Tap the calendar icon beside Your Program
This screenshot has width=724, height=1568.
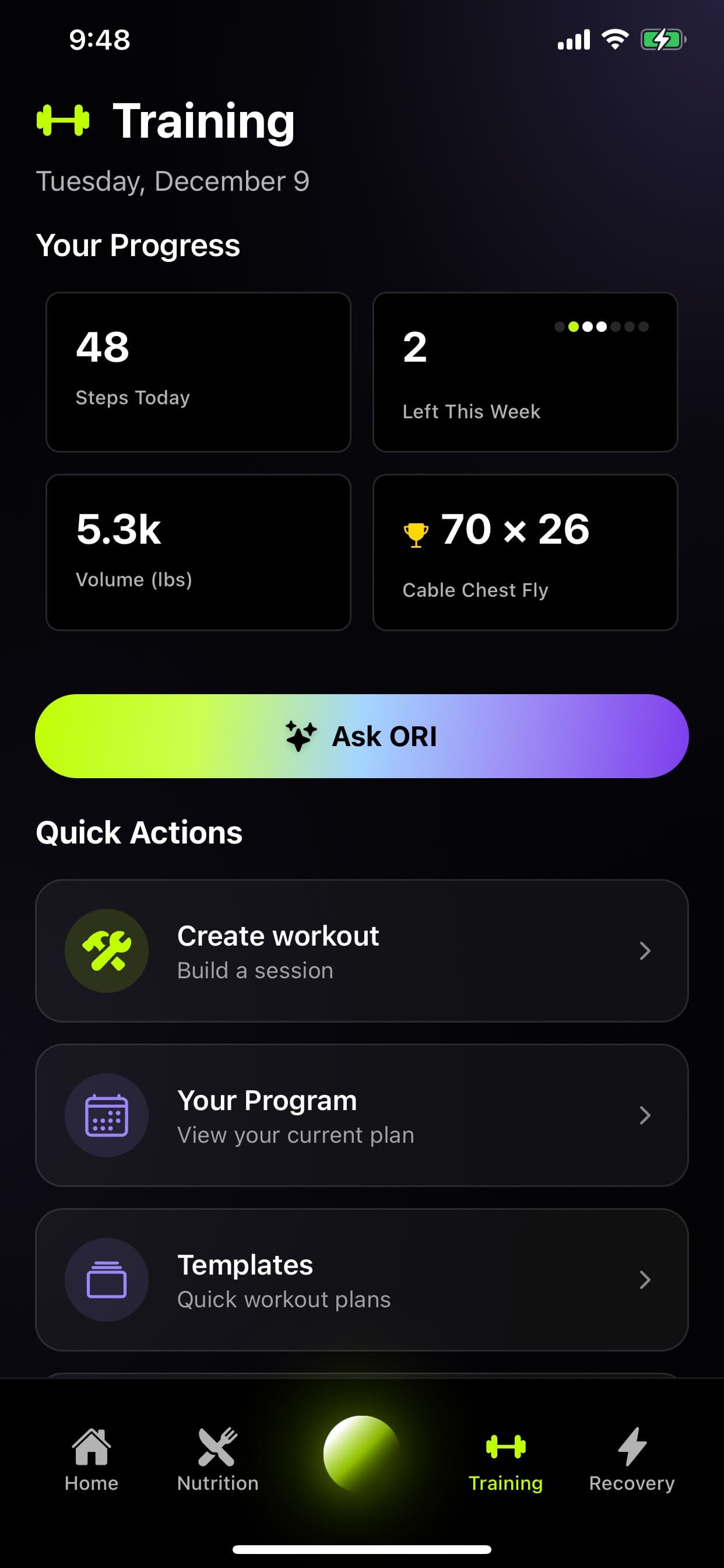tap(107, 1115)
